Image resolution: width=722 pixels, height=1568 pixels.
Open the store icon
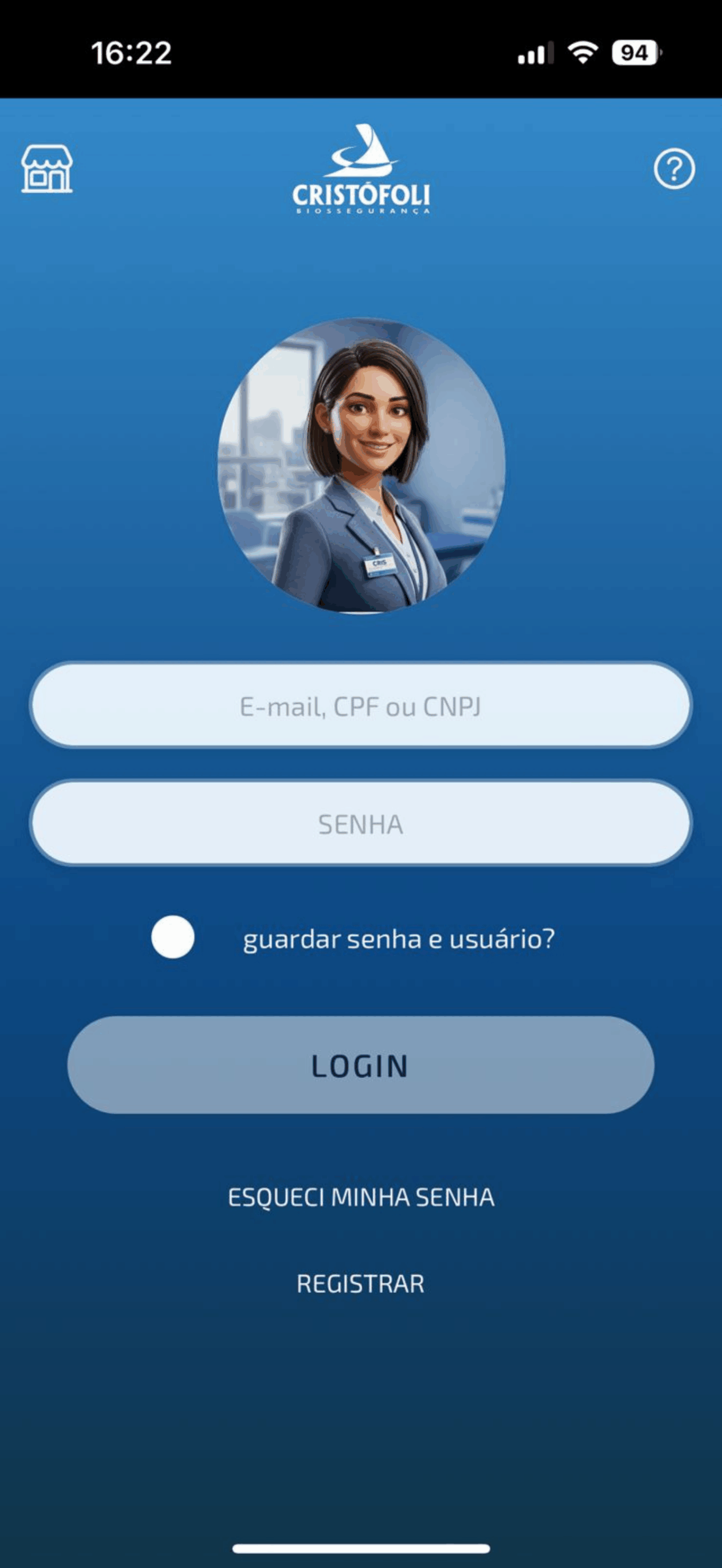click(x=47, y=169)
